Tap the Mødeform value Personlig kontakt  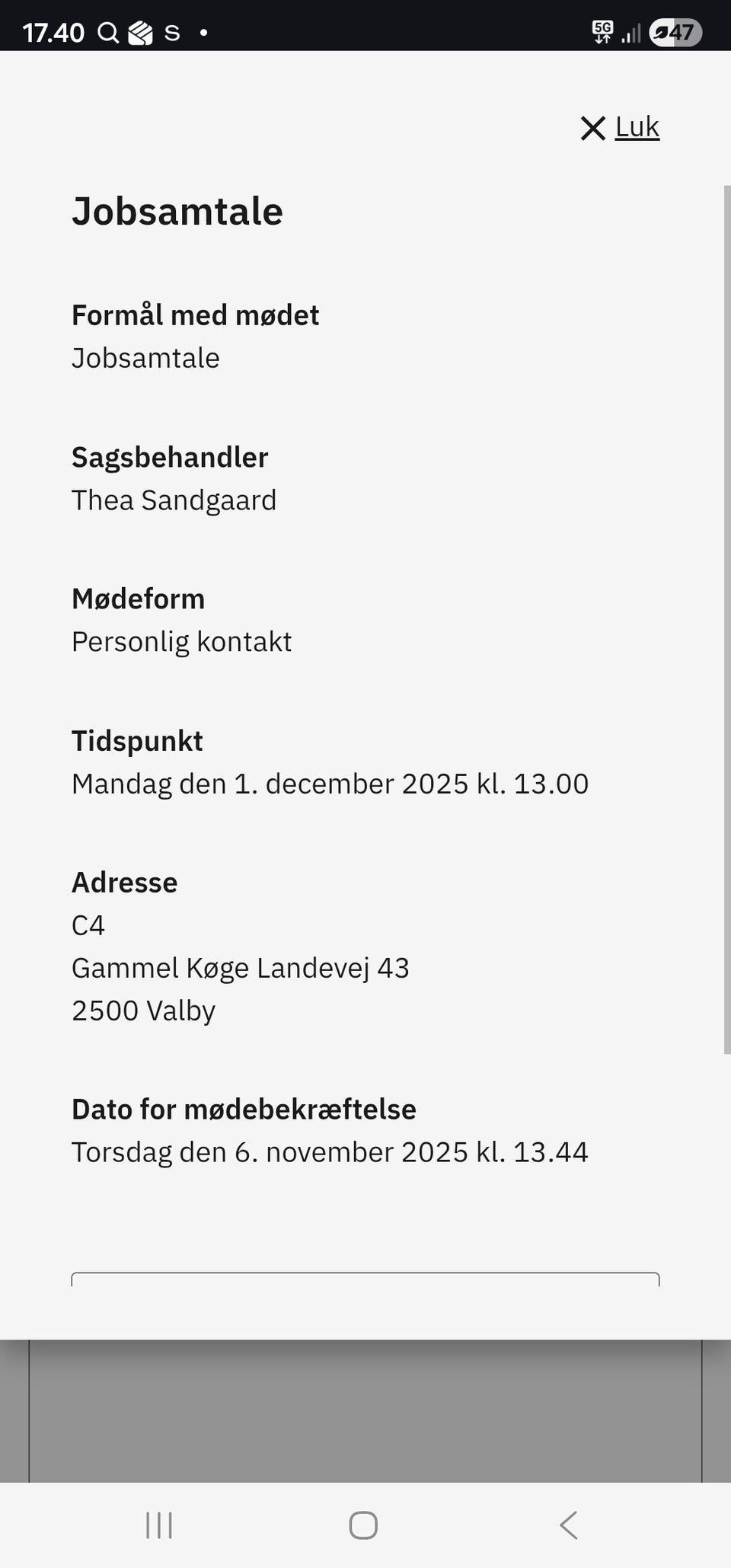tap(181, 641)
